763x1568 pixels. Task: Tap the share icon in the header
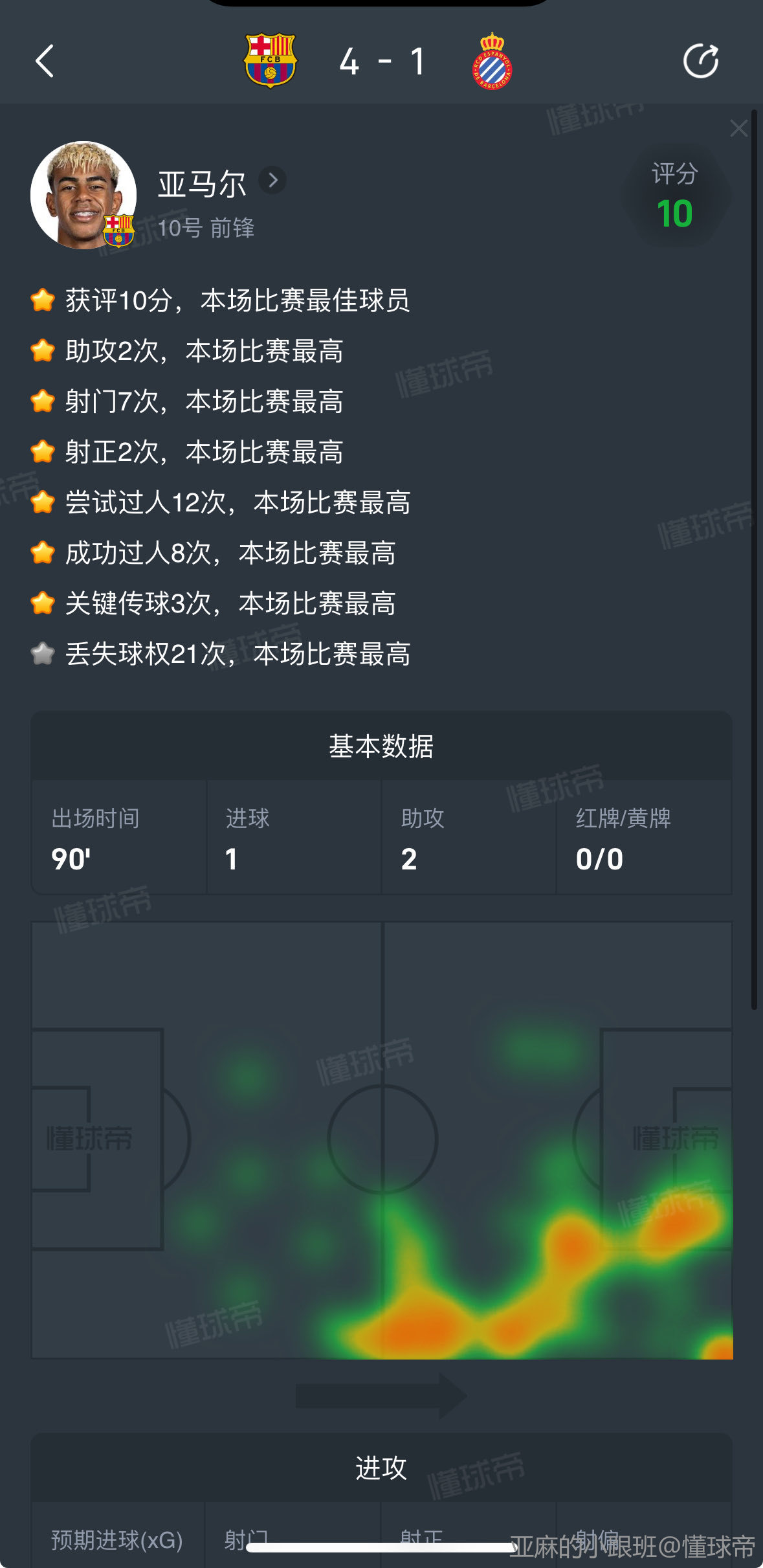click(701, 62)
